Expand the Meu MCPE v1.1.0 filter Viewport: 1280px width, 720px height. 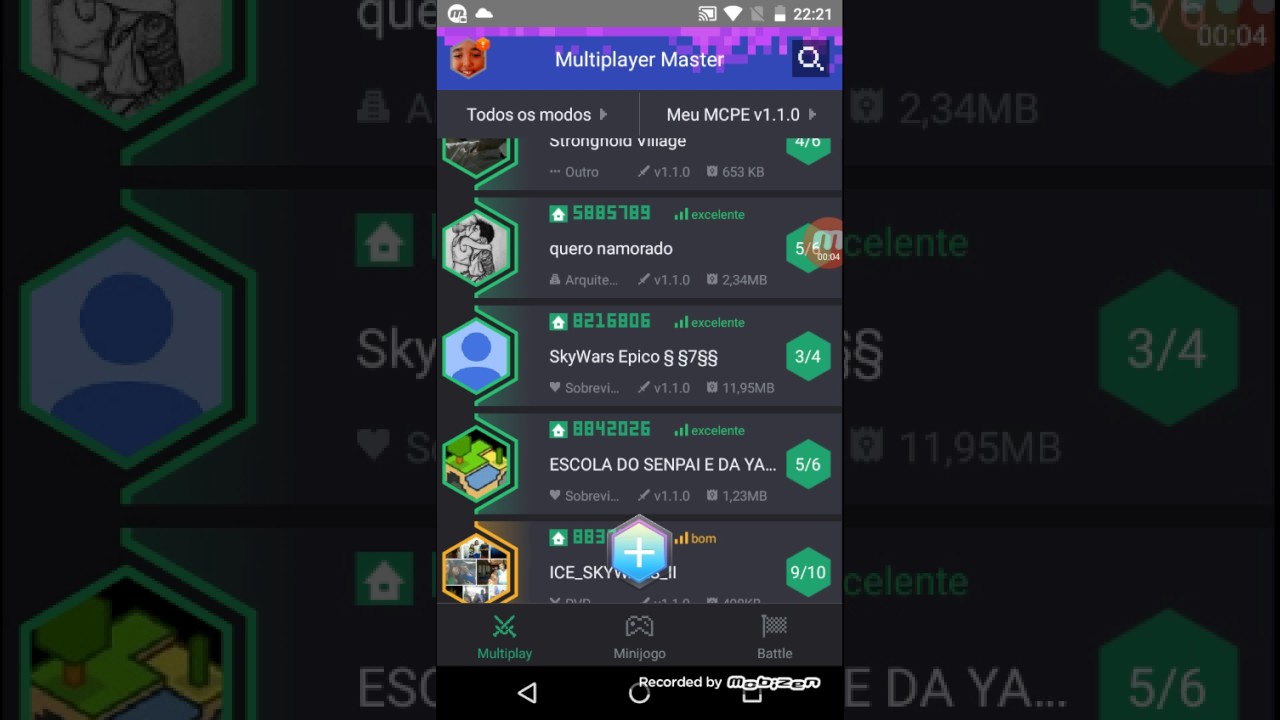pos(741,114)
